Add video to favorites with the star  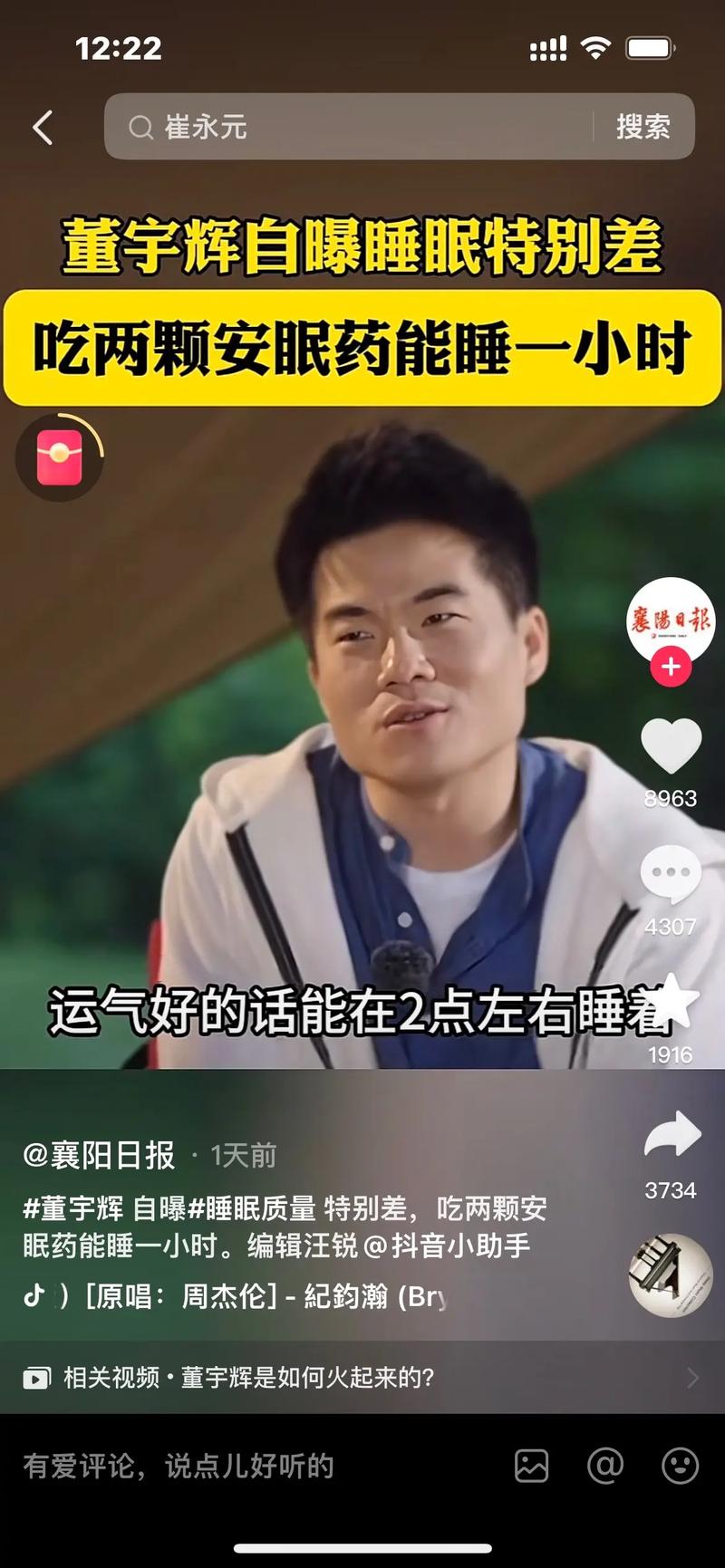click(x=672, y=1004)
